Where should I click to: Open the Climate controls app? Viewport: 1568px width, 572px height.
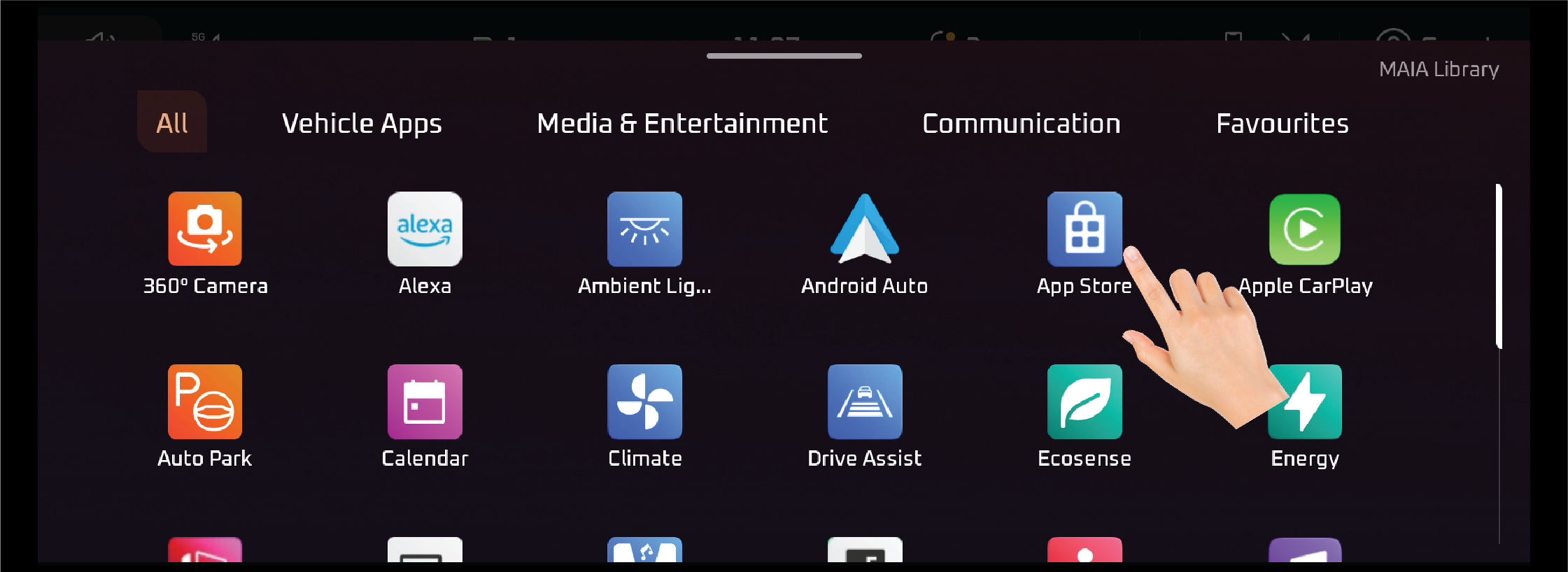(x=644, y=402)
